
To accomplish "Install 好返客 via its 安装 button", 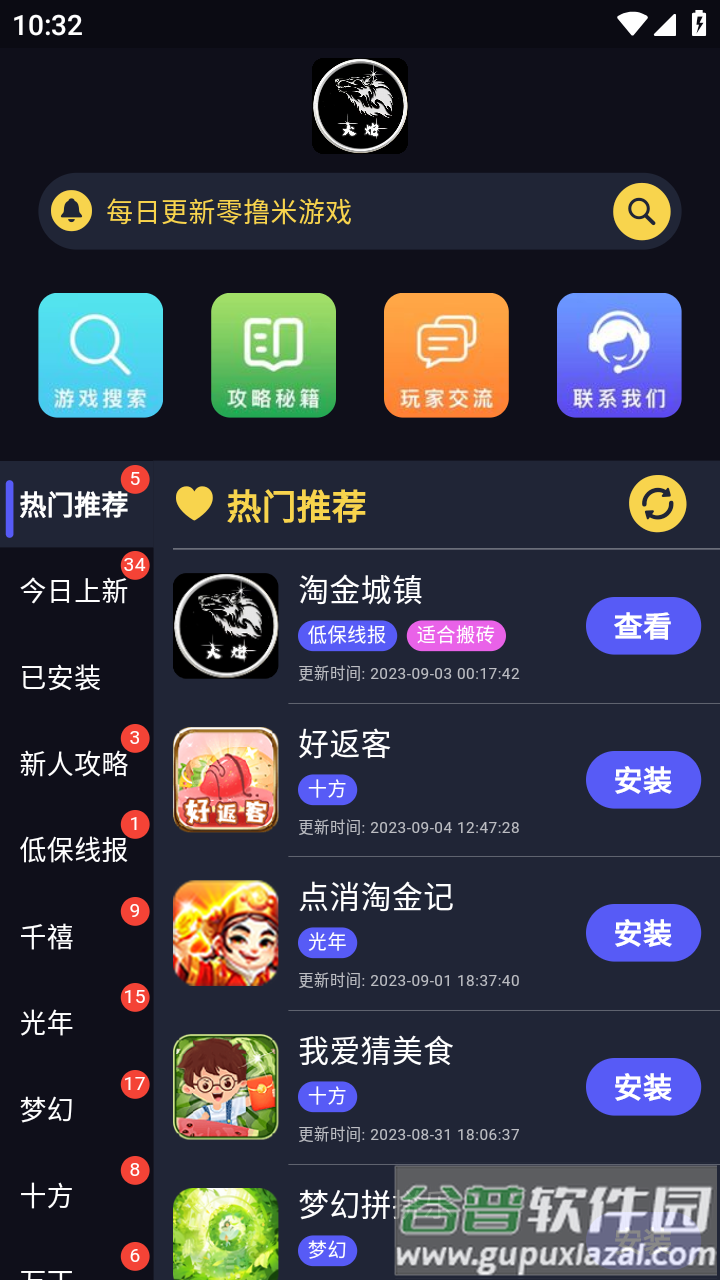I will pos(643,780).
